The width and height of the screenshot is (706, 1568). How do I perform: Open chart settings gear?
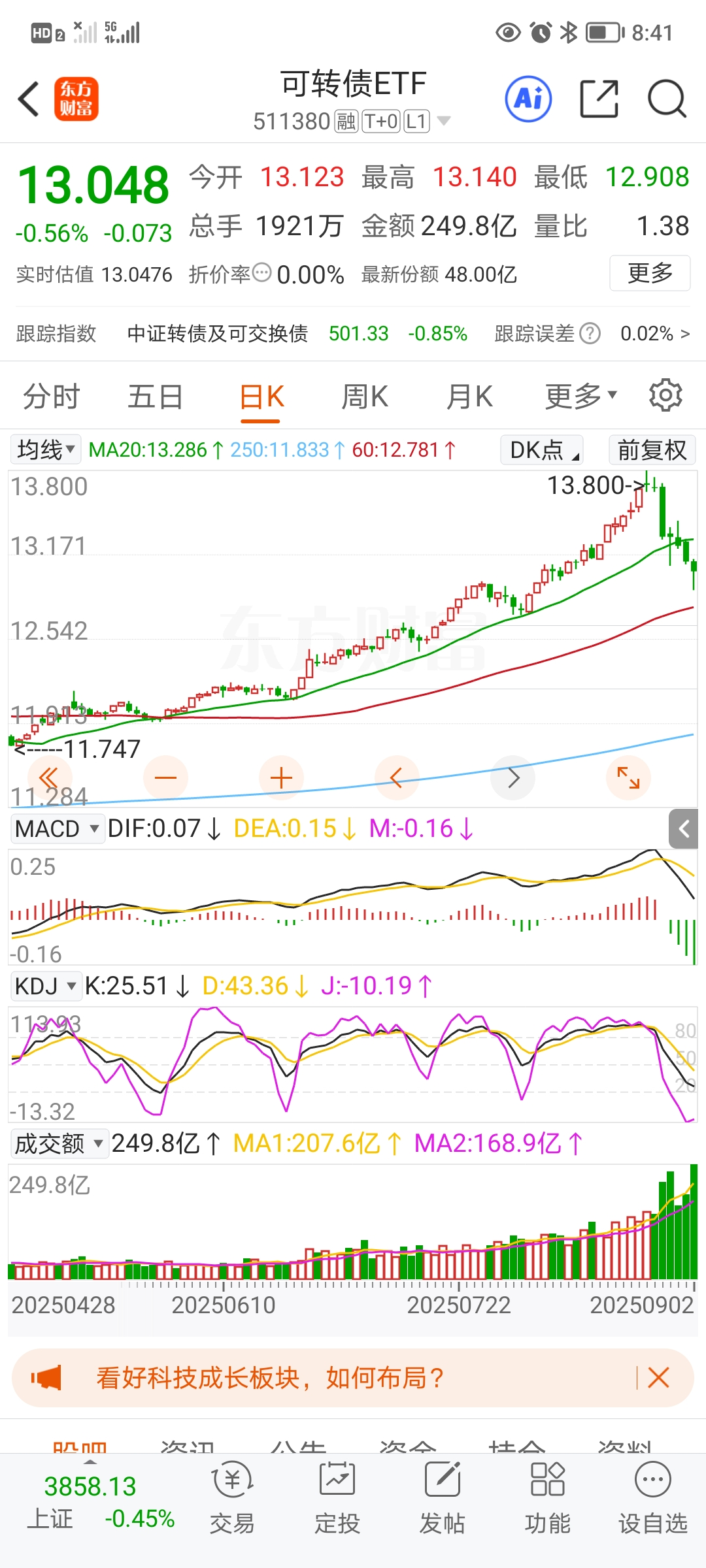(x=665, y=395)
